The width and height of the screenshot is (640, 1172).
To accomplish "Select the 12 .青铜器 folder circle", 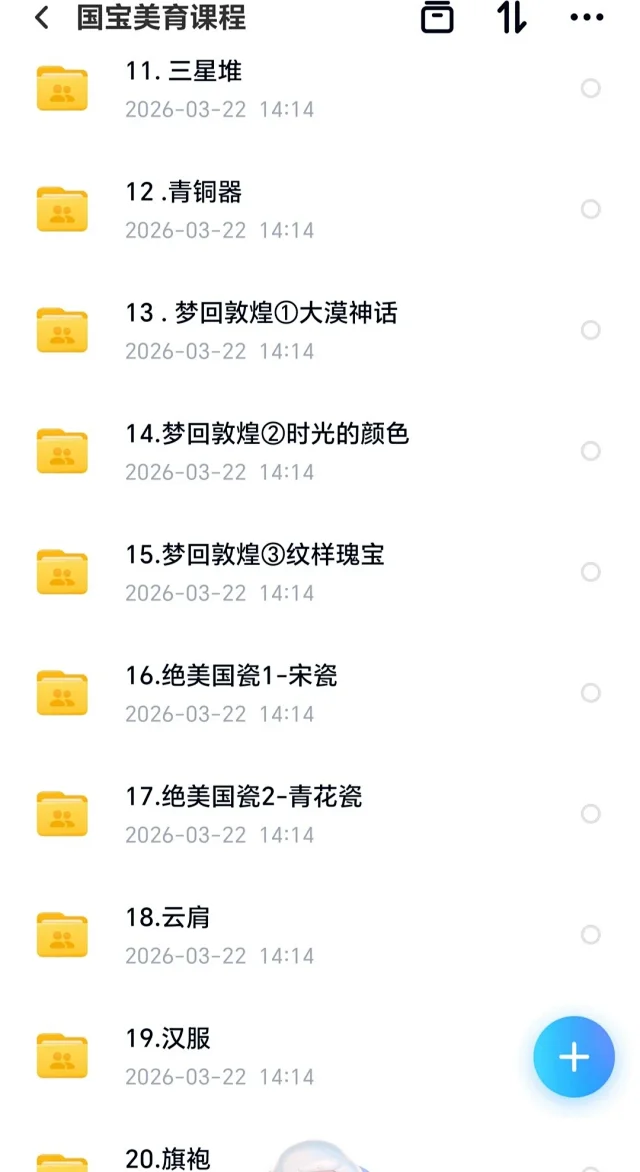I will coord(591,209).
